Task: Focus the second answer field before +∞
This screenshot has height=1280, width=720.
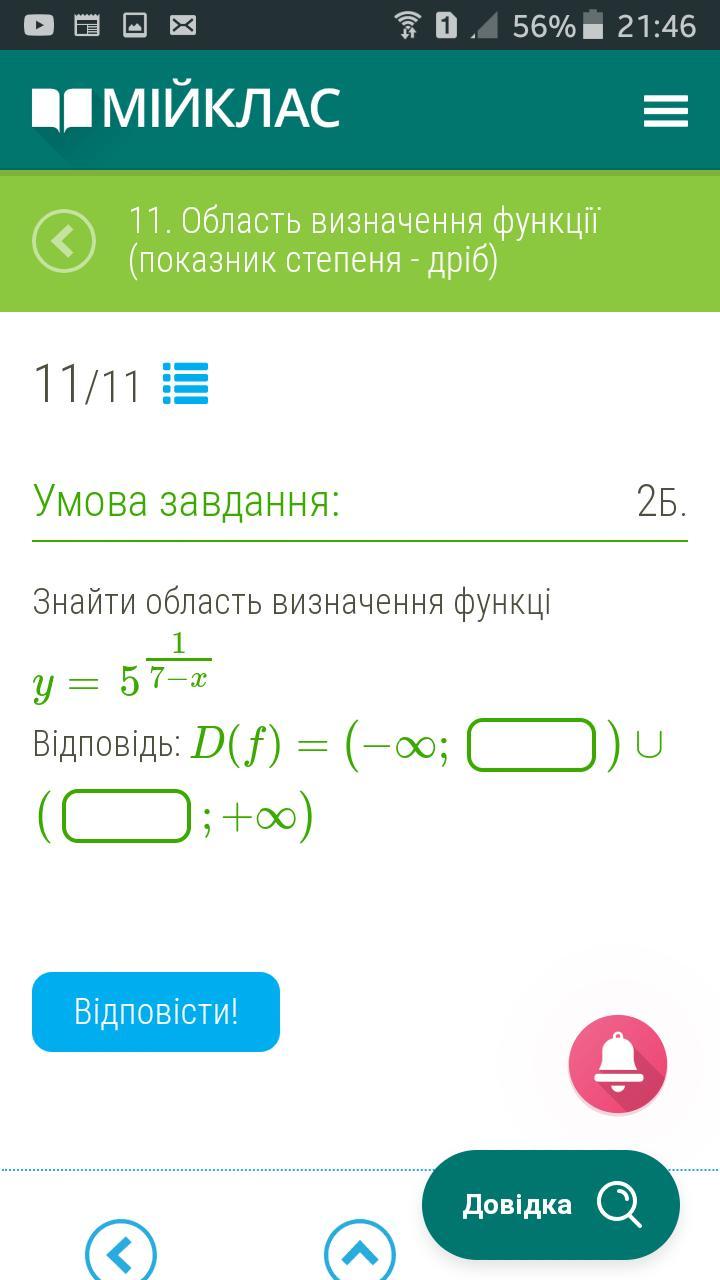Action: [127, 816]
